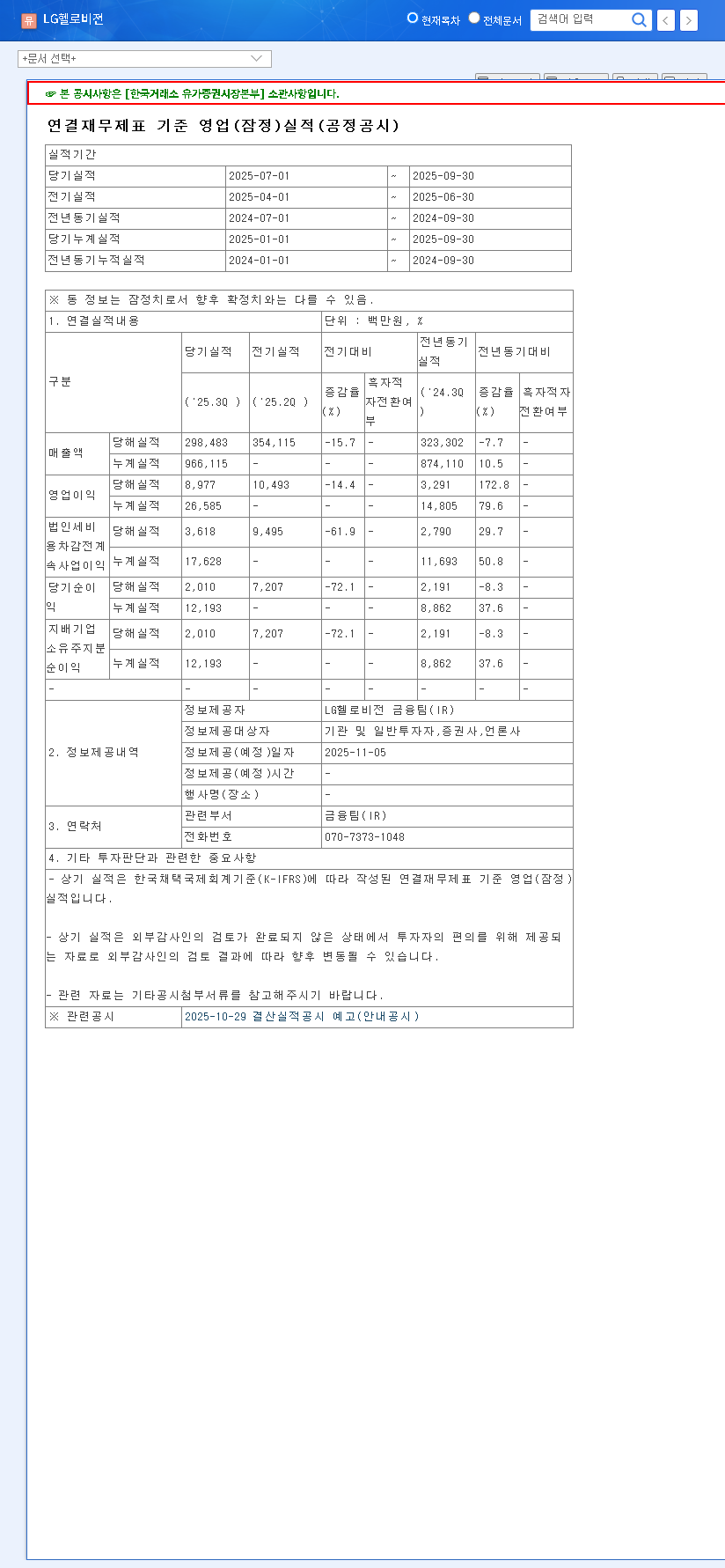Tap the magnifier search icon
Viewport: 725px width, 1568px height.
pos(640,19)
